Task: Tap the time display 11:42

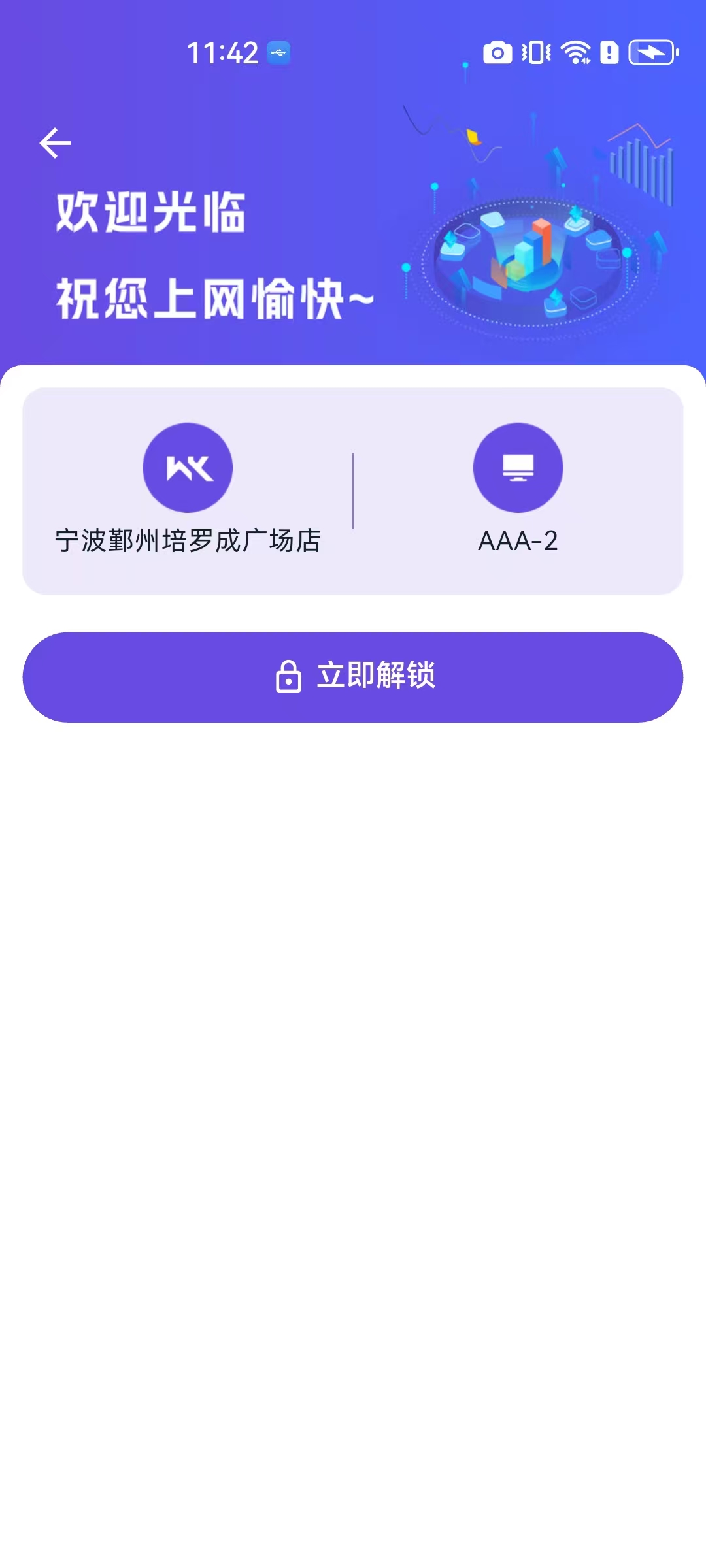Action: tap(222, 52)
